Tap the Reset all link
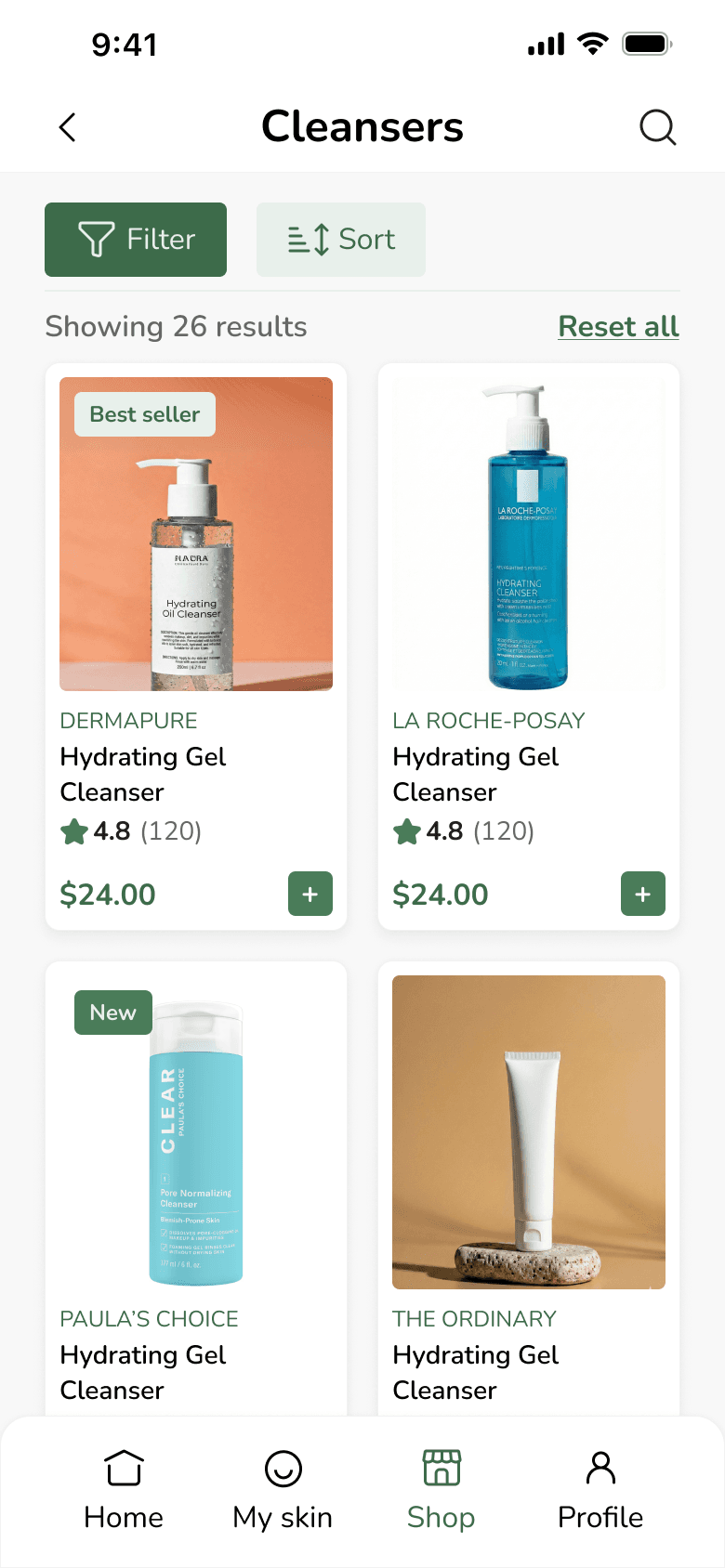 (618, 326)
